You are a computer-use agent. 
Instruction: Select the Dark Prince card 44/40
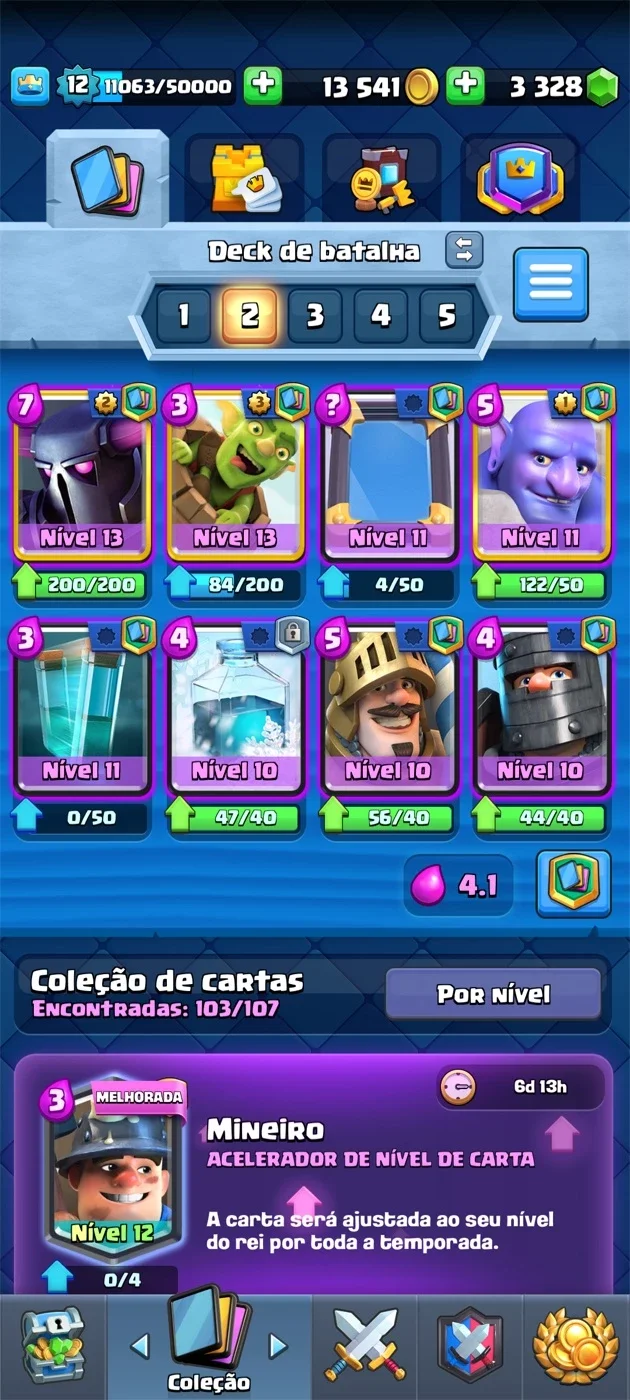click(x=541, y=707)
